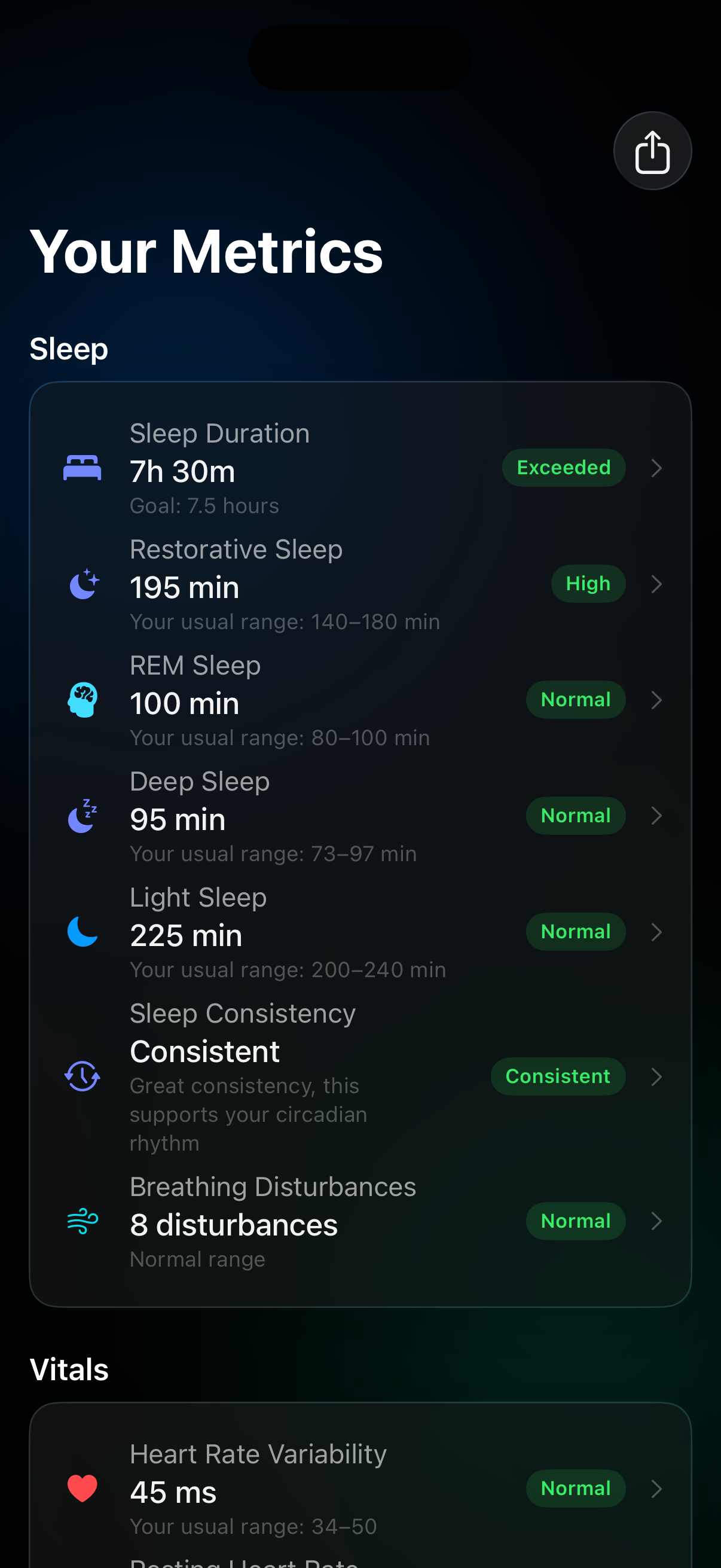The image size is (721, 1568).
Task: Tap the High badge on Restorative Sleep
Action: click(588, 583)
